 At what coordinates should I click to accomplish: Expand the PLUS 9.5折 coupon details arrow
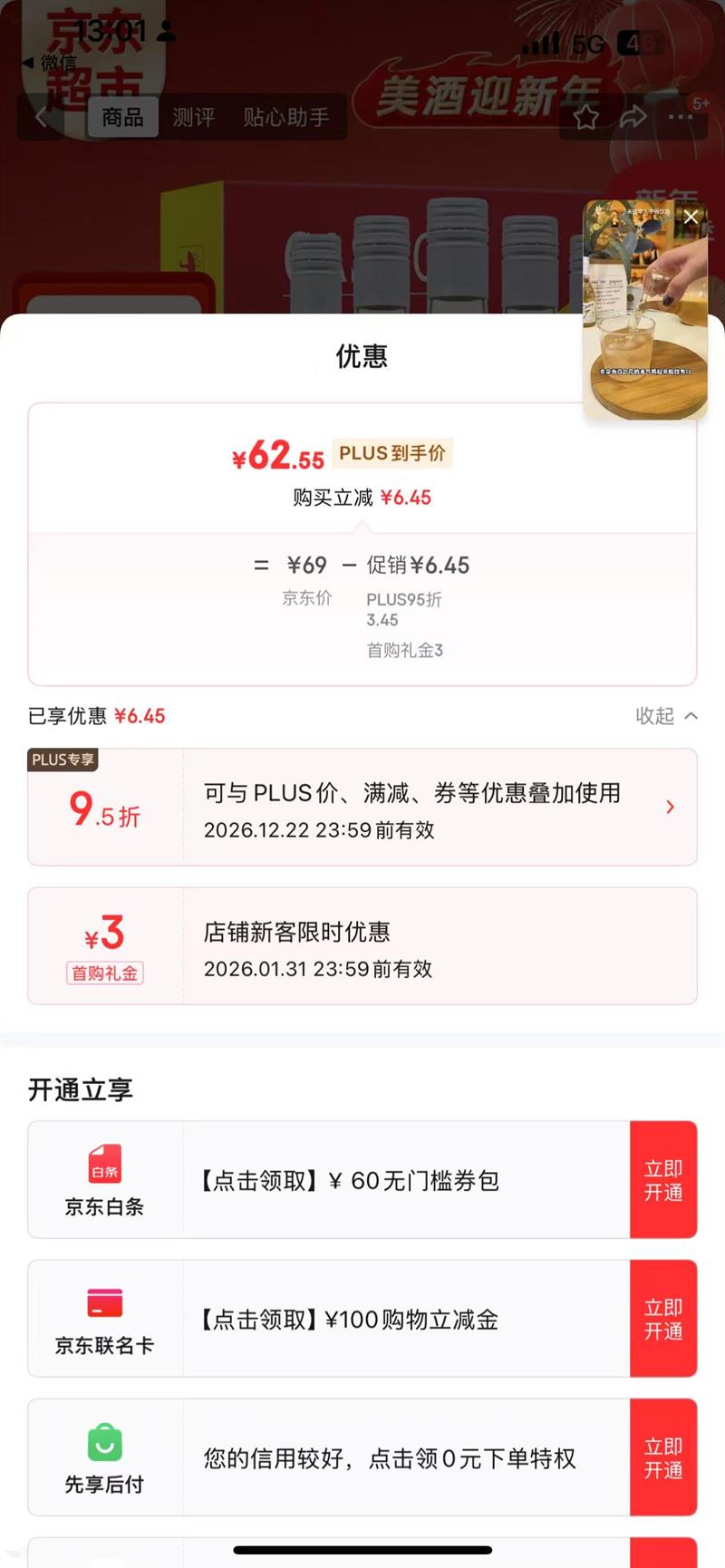click(x=671, y=807)
